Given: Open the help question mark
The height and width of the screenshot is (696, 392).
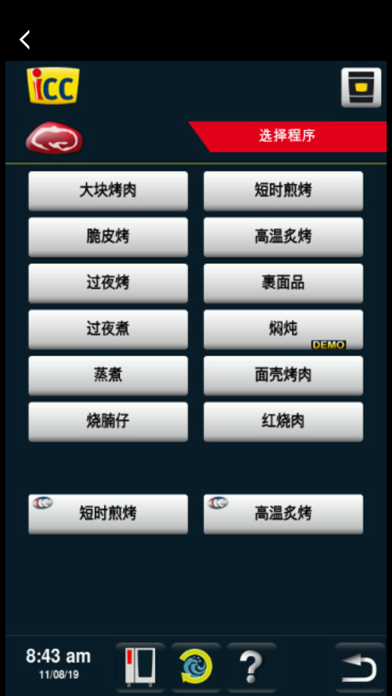Looking at the screenshot, I should (x=252, y=667).
